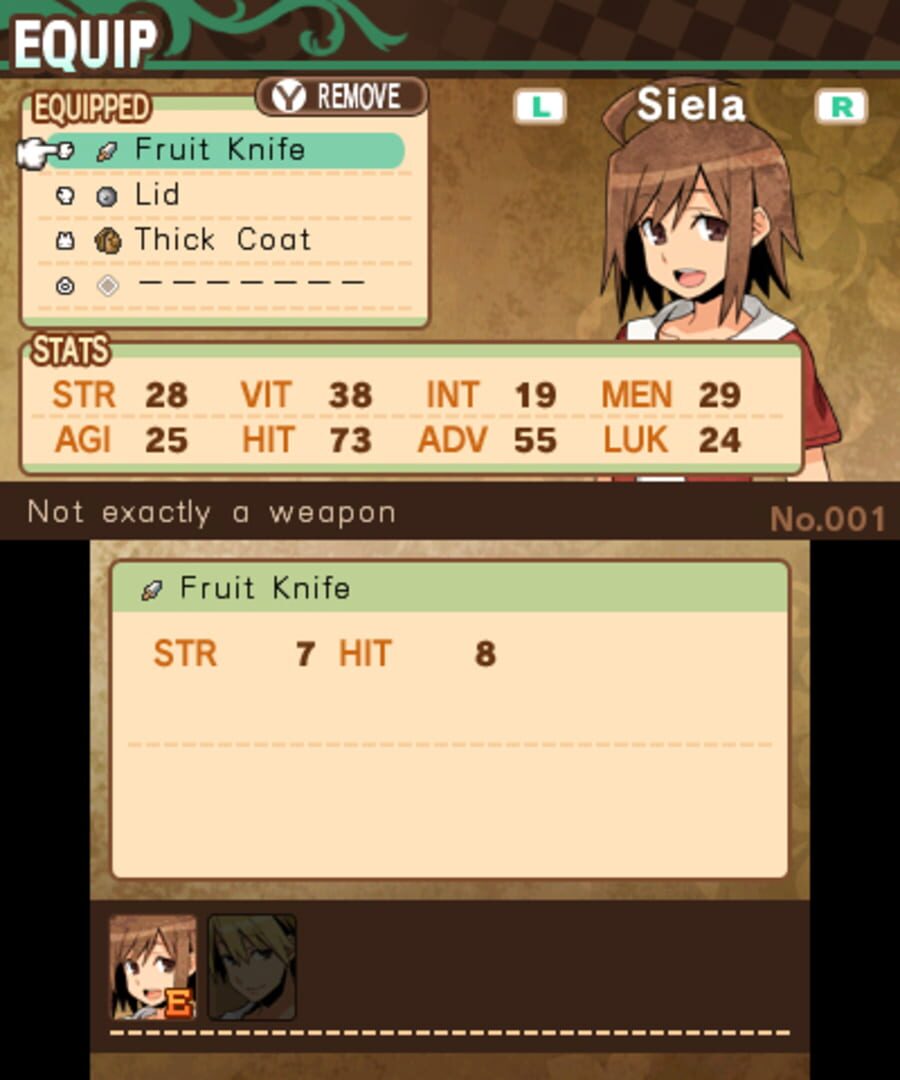Click the hand cursor pointing at Fruit Knife

point(35,150)
